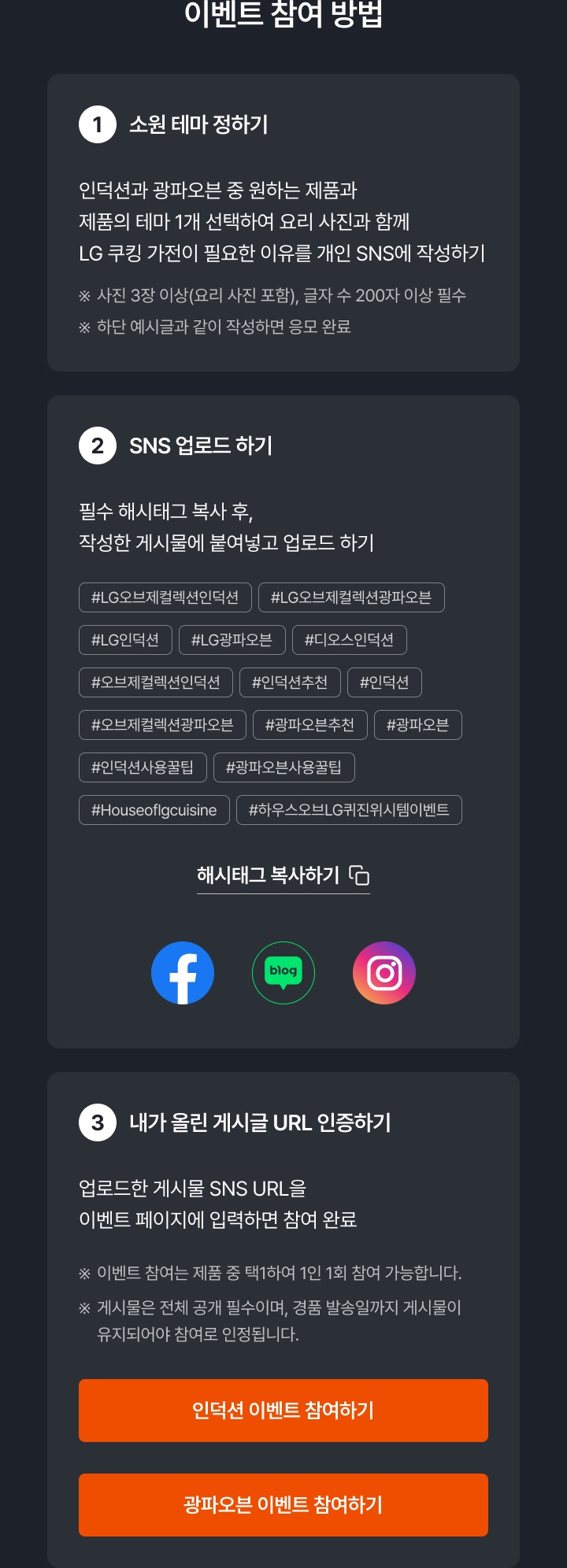Open the Naver blog icon
Viewport: 567px width, 1568px height.
tap(283, 973)
